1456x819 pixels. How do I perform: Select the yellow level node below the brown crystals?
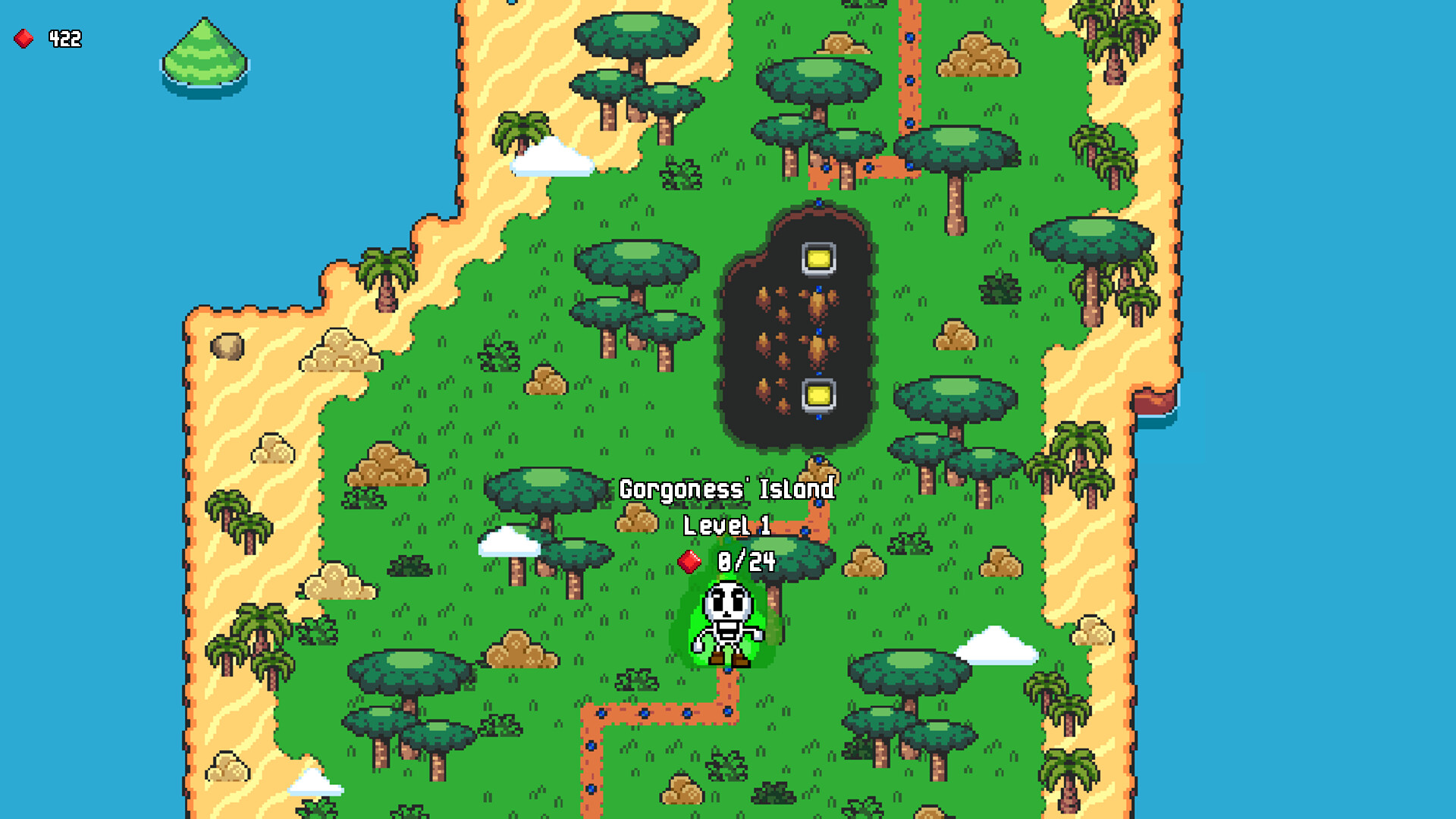point(818,395)
